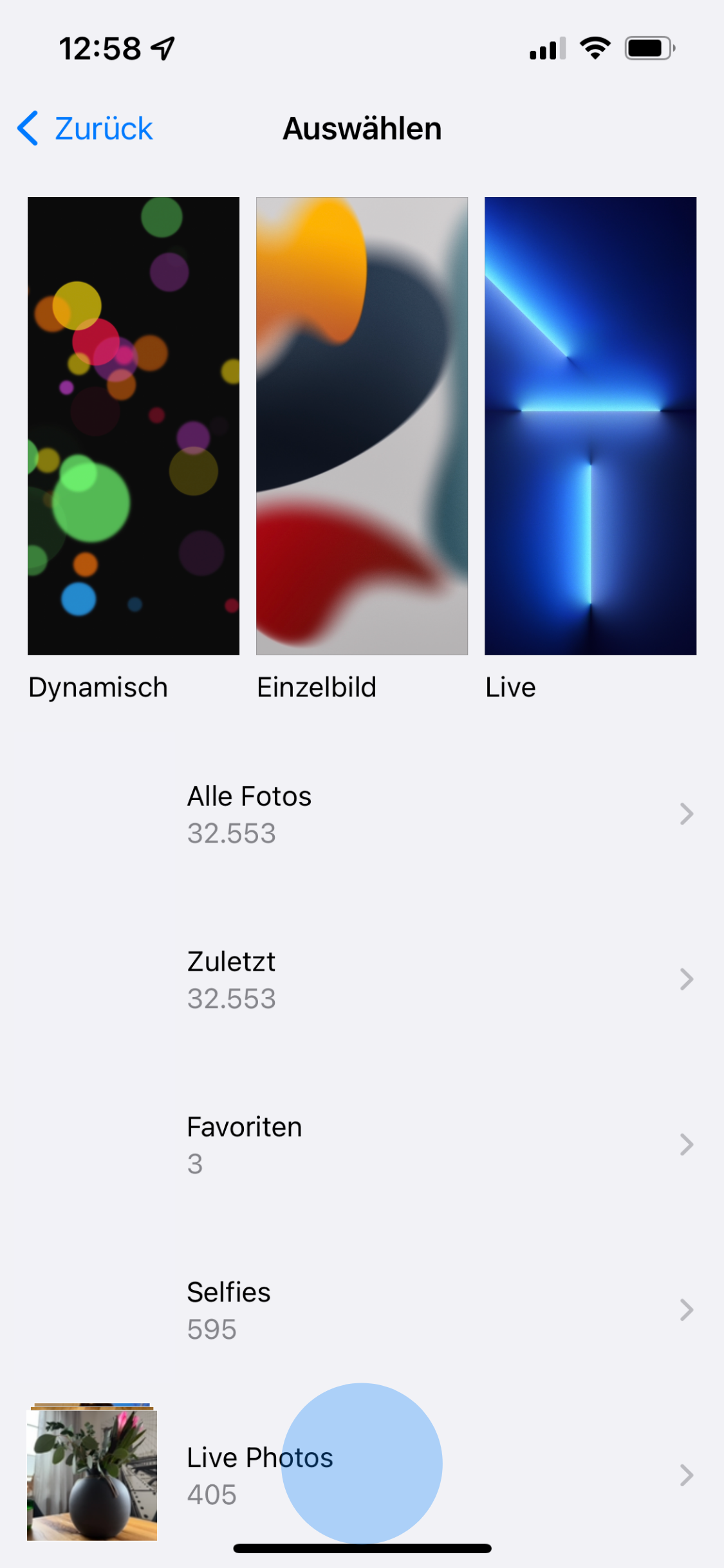Screen dimensions: 724x1568
Task: Choose the Live wallpaper category
Action: coord(589,425)
